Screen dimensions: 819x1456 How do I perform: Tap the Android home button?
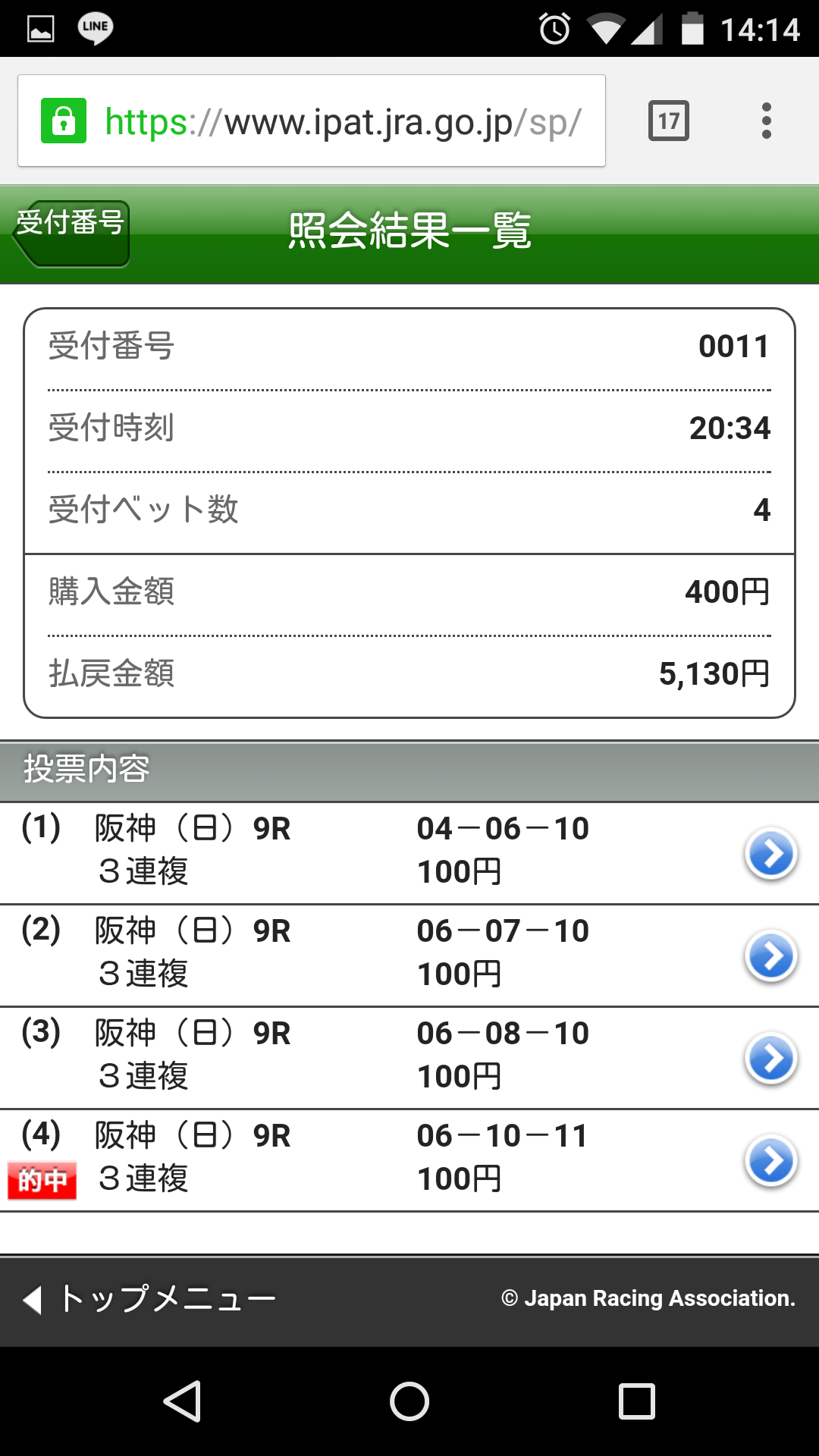tap(409, 1401)
